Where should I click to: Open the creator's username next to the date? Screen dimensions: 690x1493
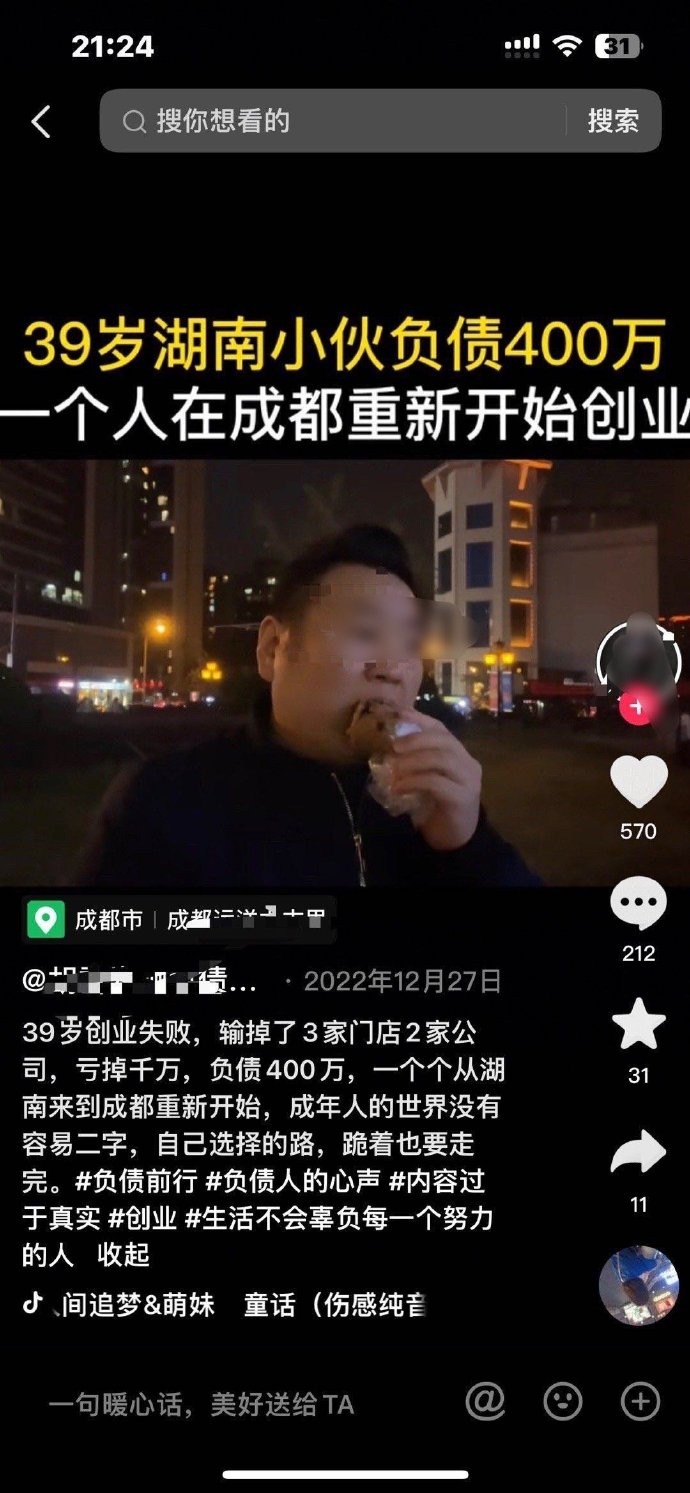coord(140,981)
